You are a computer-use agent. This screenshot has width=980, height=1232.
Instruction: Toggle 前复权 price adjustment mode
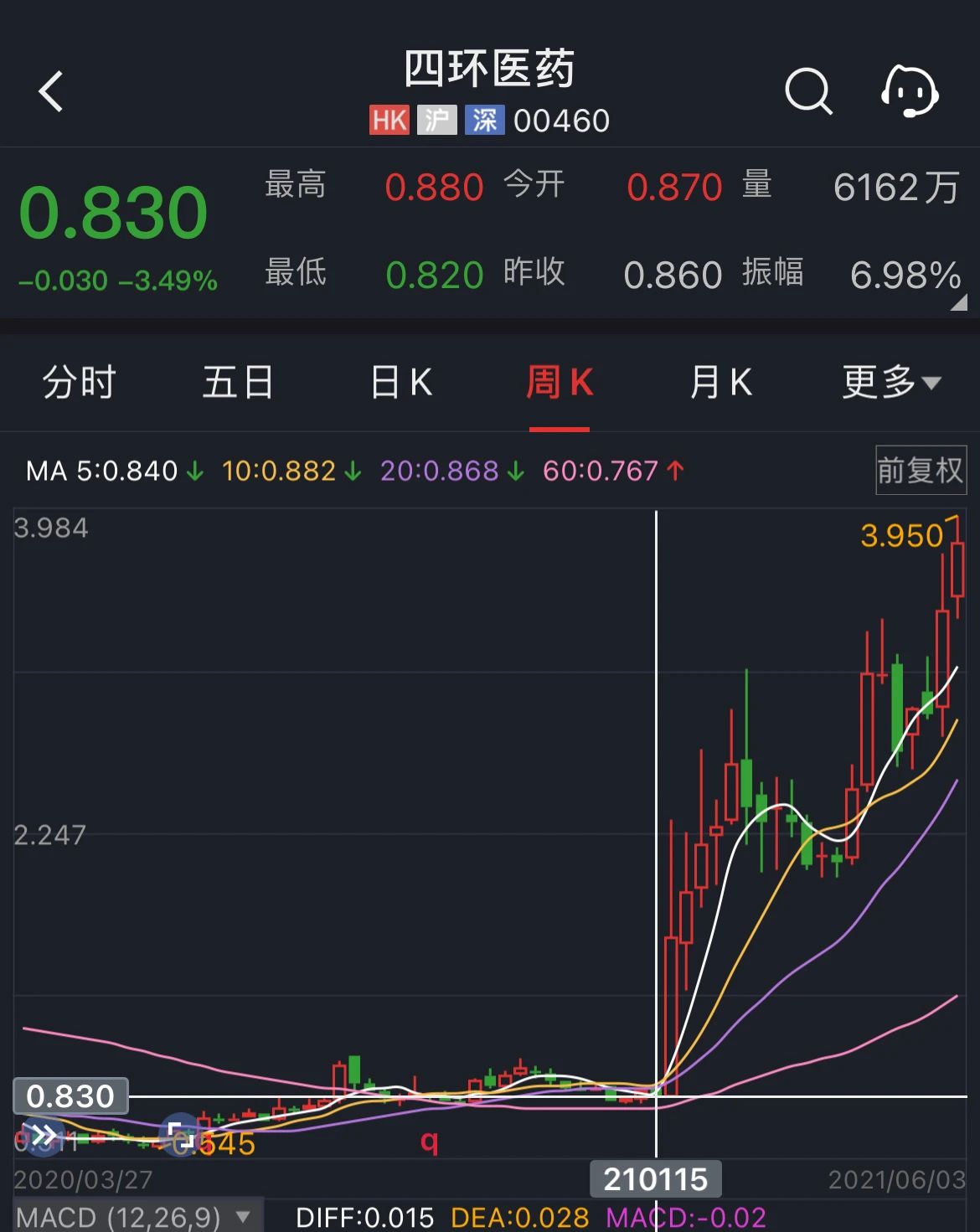(920, 471)
